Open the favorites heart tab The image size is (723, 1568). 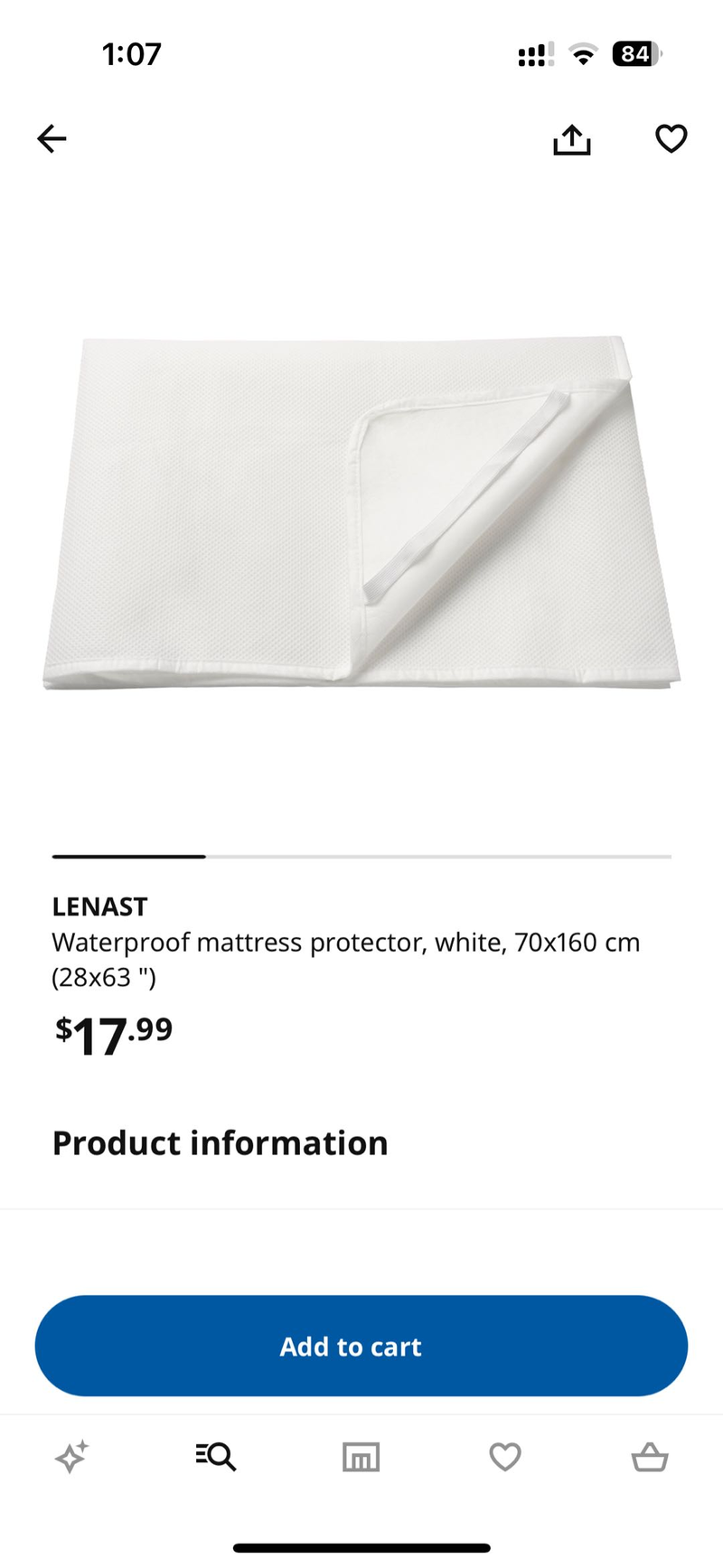tap(505, 1456)
